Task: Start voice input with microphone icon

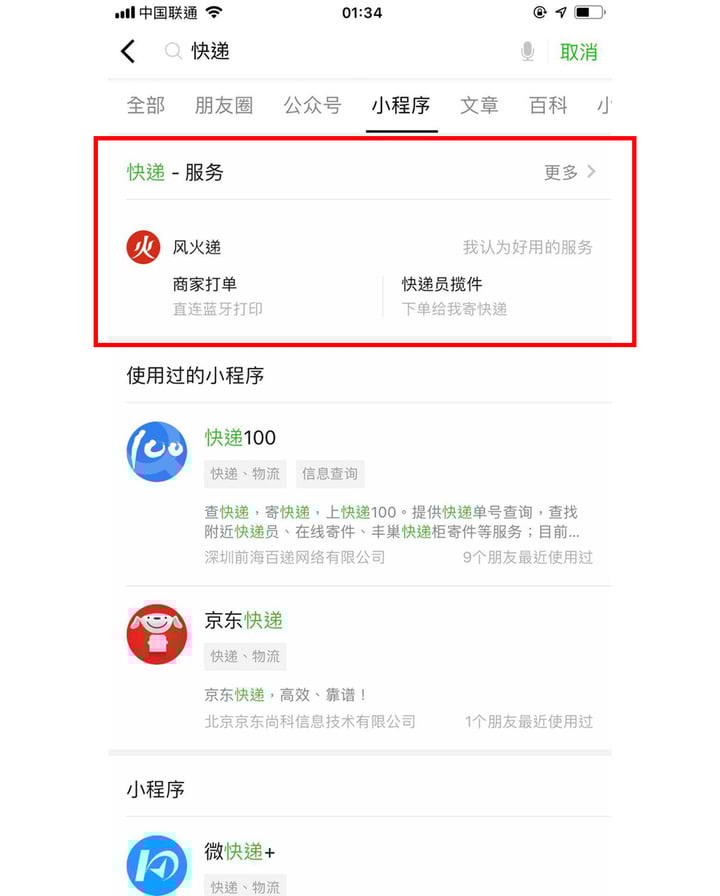Action: [x=528, y=52]
